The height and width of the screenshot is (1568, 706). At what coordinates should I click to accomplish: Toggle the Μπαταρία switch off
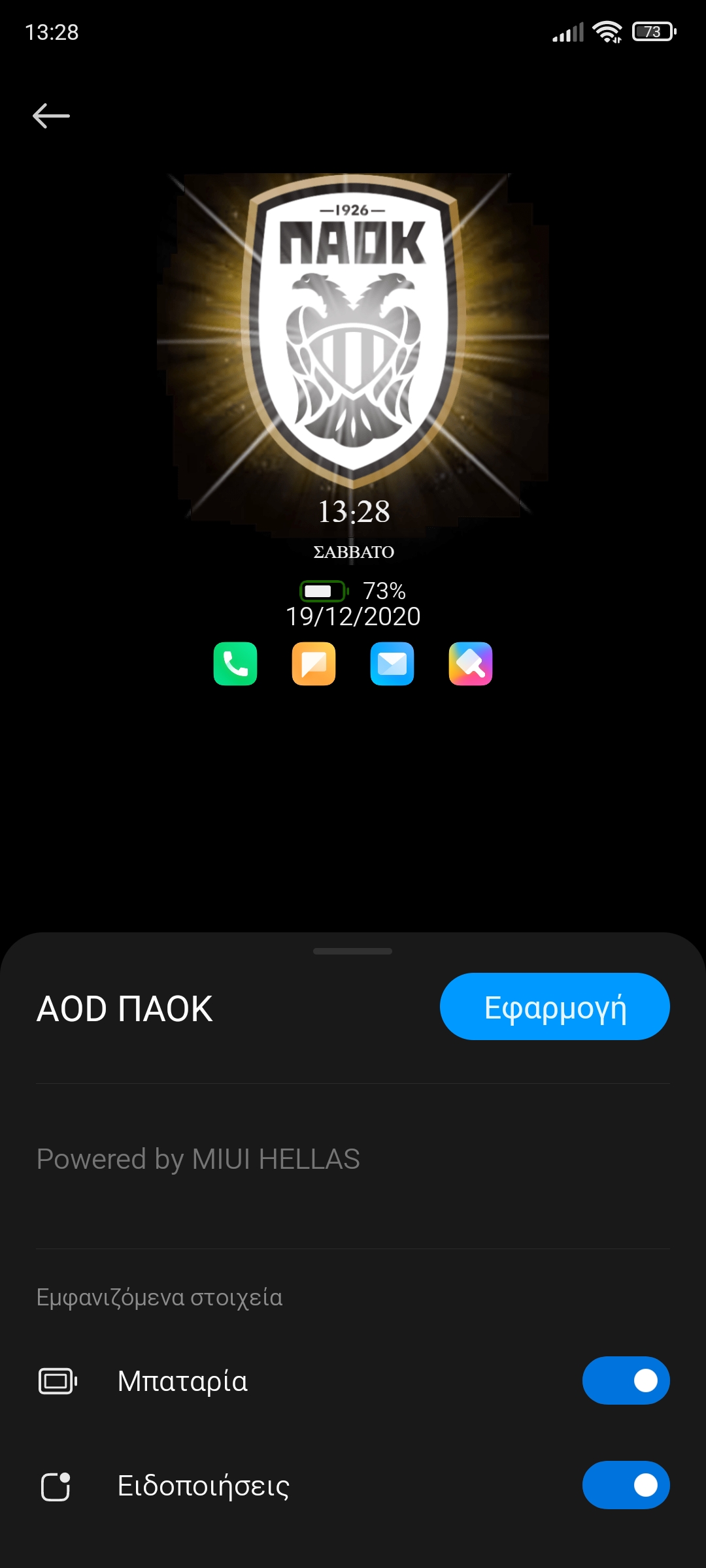pyautogui.click(x=626, y=1380)
